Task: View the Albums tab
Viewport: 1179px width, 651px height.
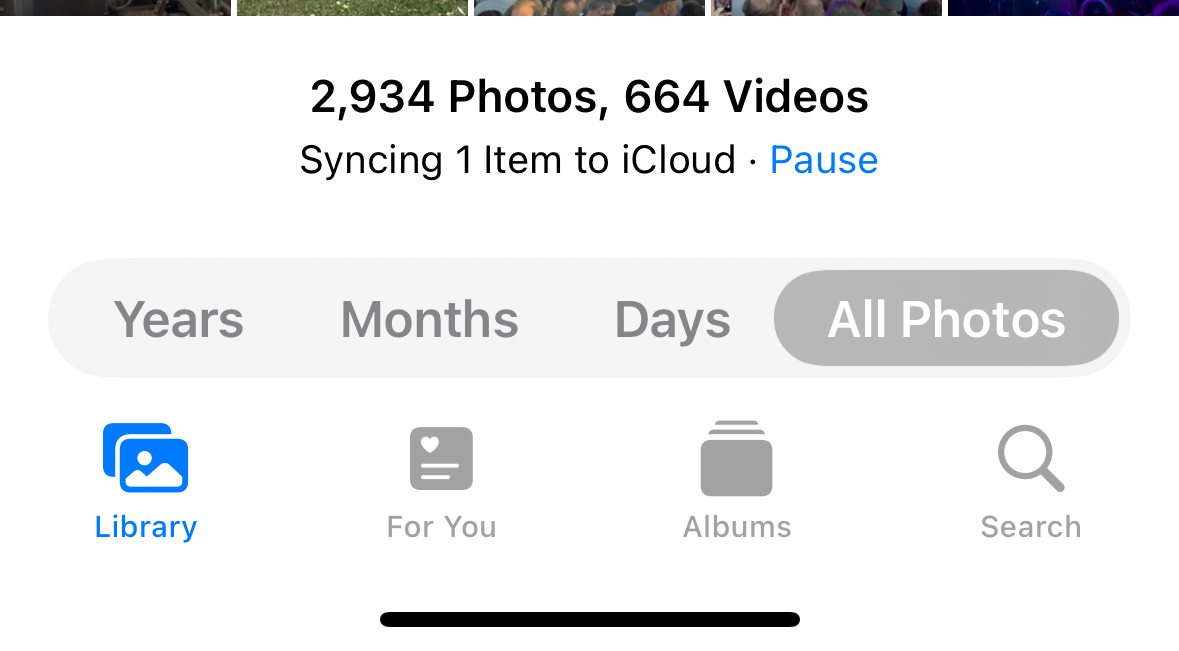Action: point(737,480)
